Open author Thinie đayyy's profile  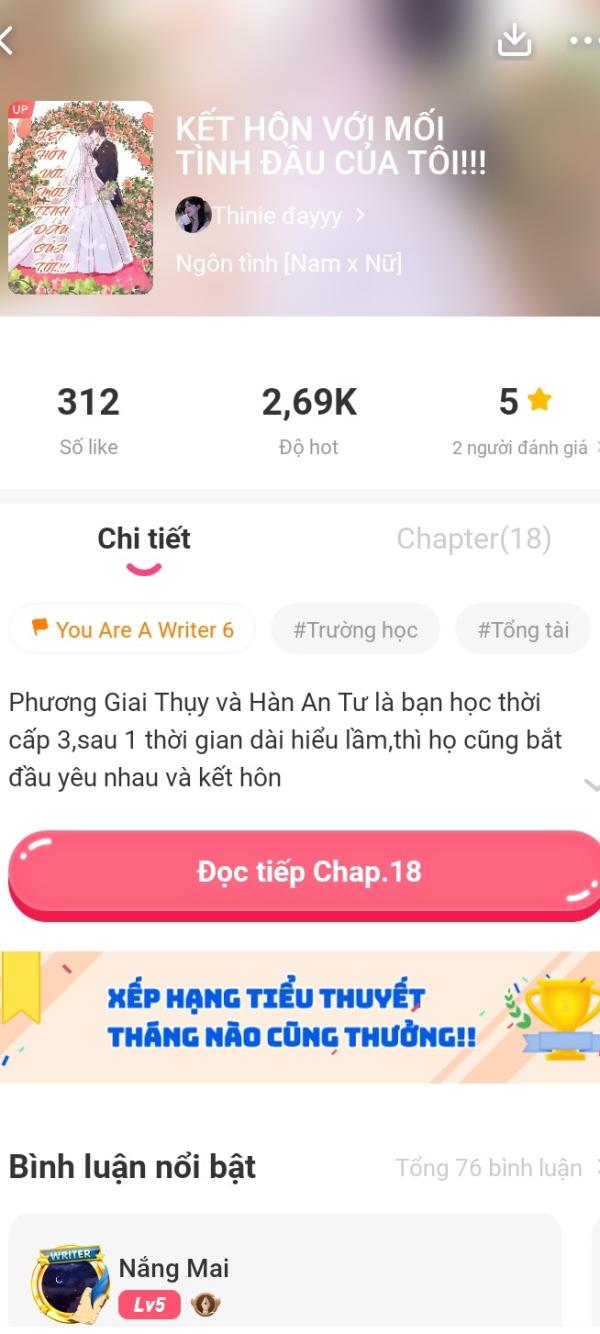coord(270,215)
